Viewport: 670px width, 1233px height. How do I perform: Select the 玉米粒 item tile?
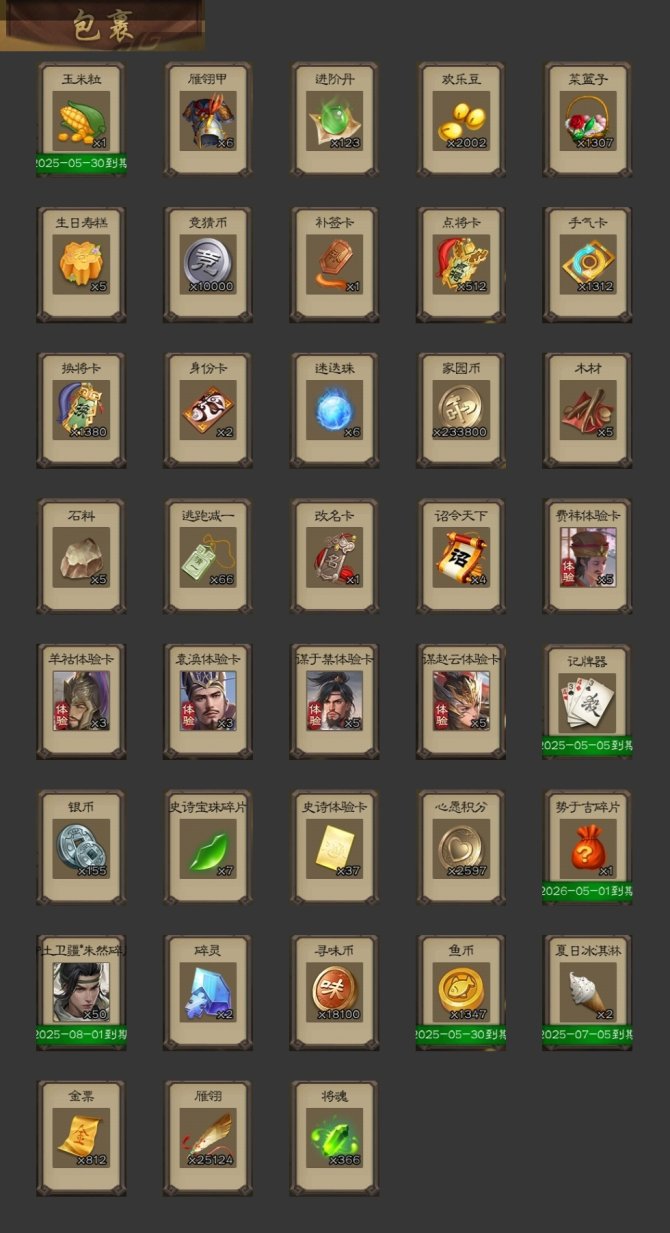(81, 120)
